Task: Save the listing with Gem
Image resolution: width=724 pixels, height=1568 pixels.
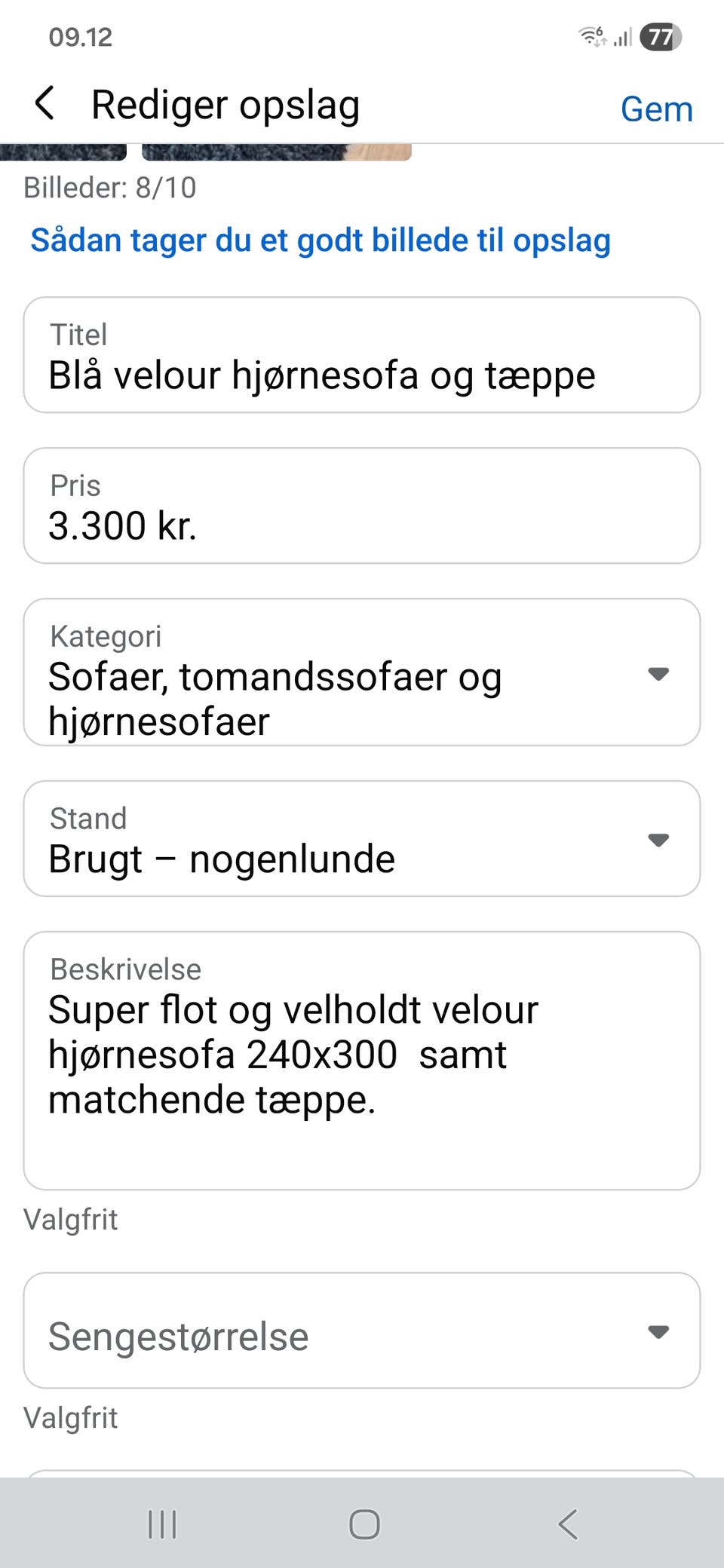Action: [x=656, y=109]
